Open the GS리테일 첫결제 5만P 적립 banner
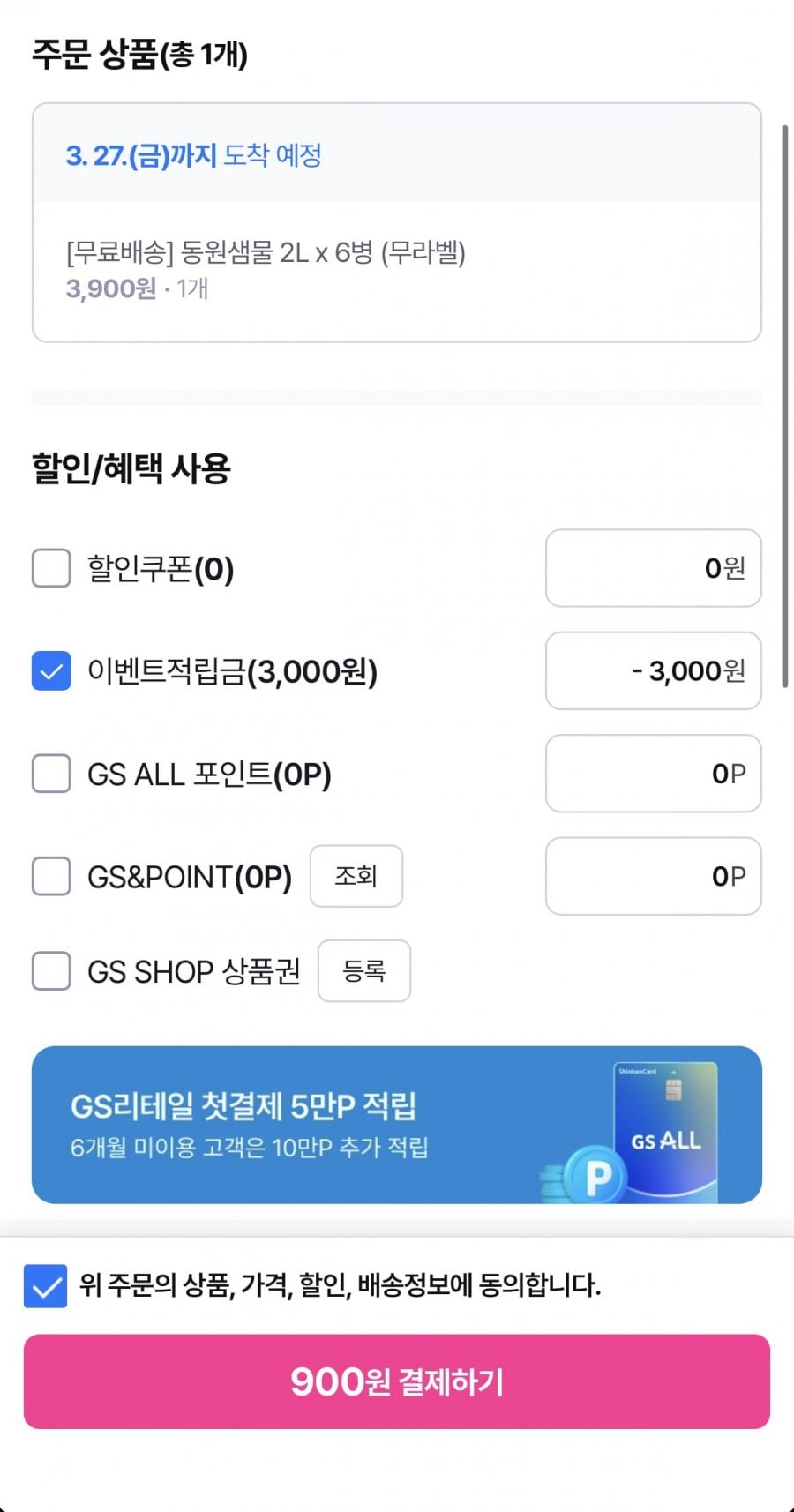This screenshot has height=1512, width=794. 396,1125
